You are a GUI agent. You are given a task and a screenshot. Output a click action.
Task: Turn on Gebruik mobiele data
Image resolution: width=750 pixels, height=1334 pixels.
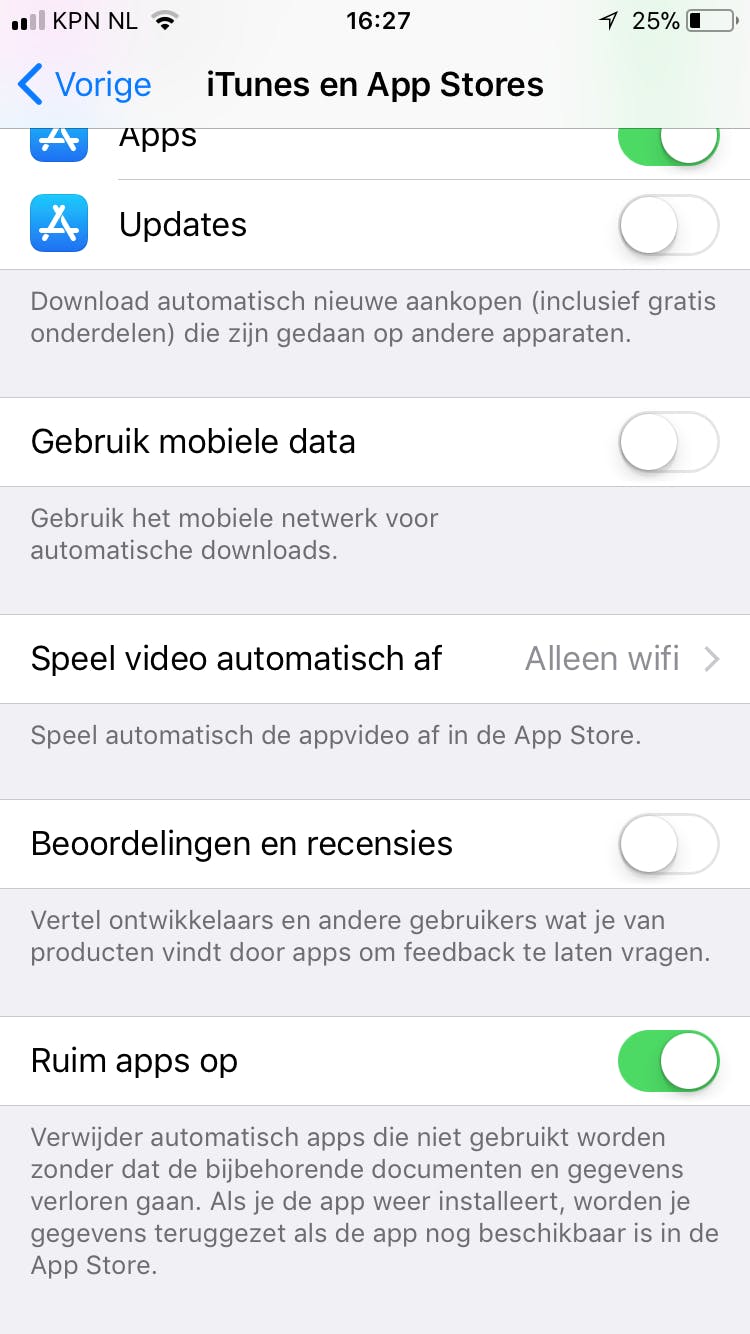pos(668,442)
